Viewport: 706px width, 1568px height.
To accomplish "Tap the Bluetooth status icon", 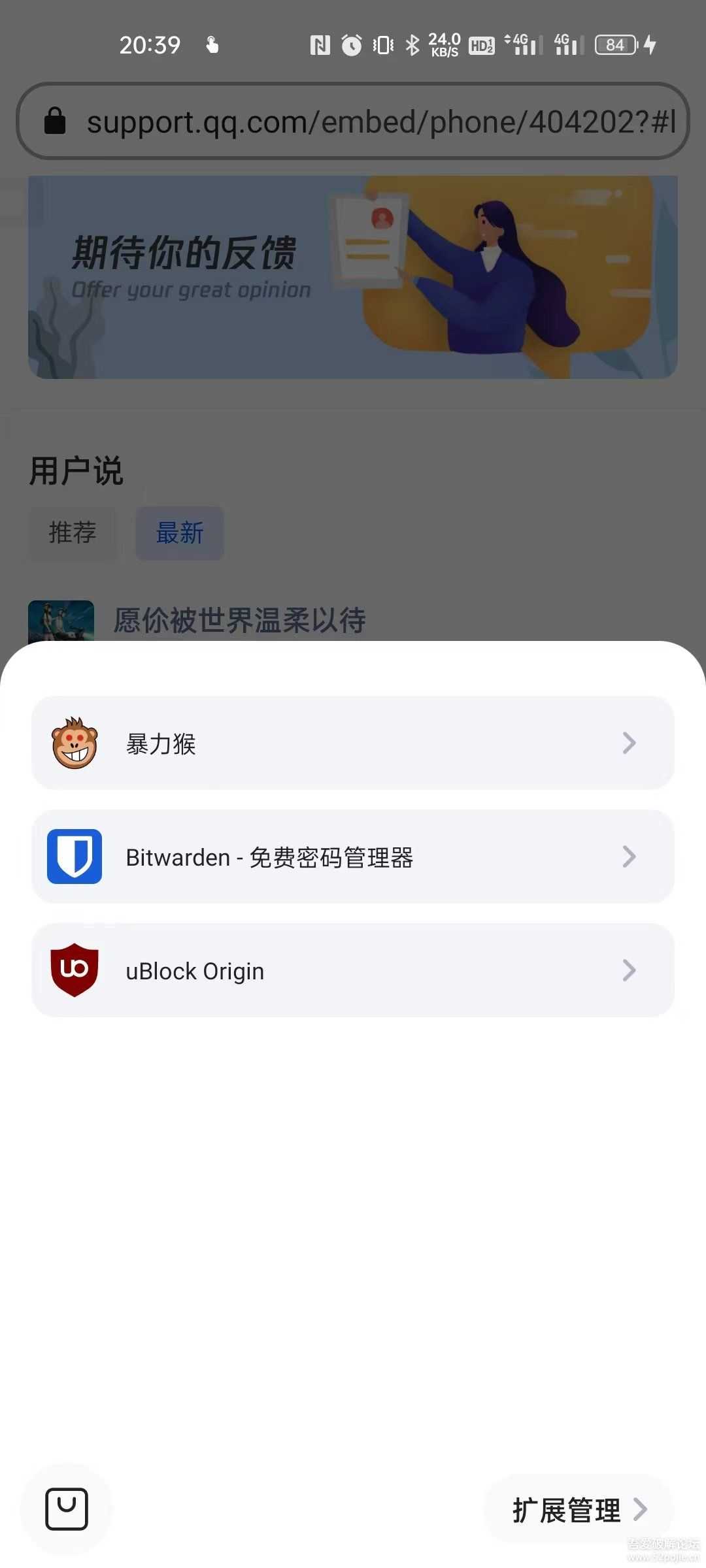I will pos(413,44).
